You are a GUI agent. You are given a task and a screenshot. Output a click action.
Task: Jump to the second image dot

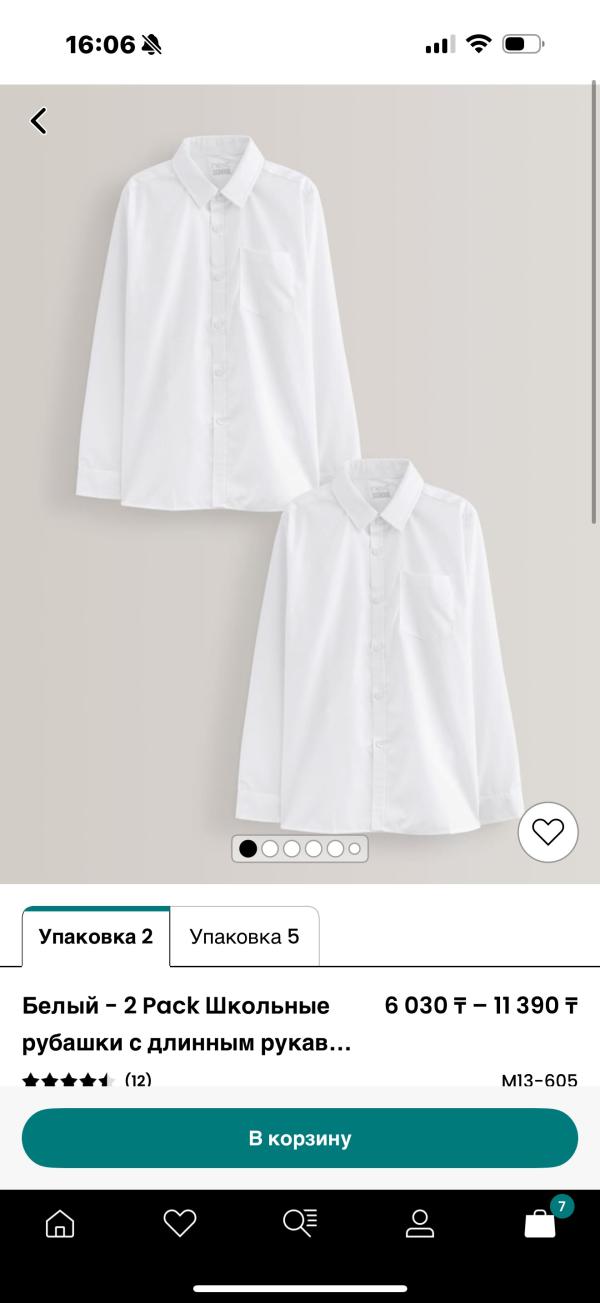coord(270,849)
